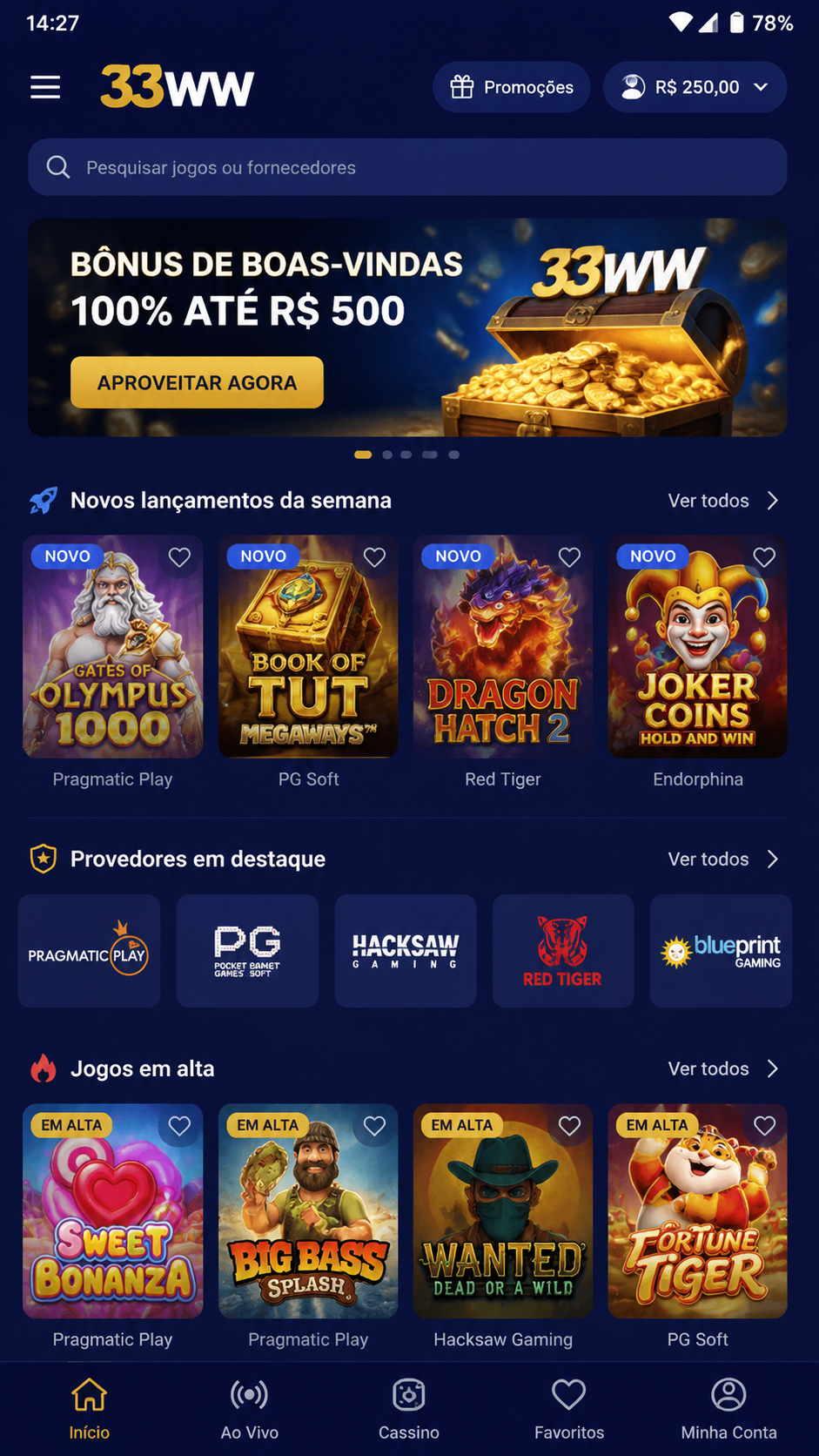Launch Joker Coins Hold and Win
This screenshot has height=1456, width=819.
[698, 646]
